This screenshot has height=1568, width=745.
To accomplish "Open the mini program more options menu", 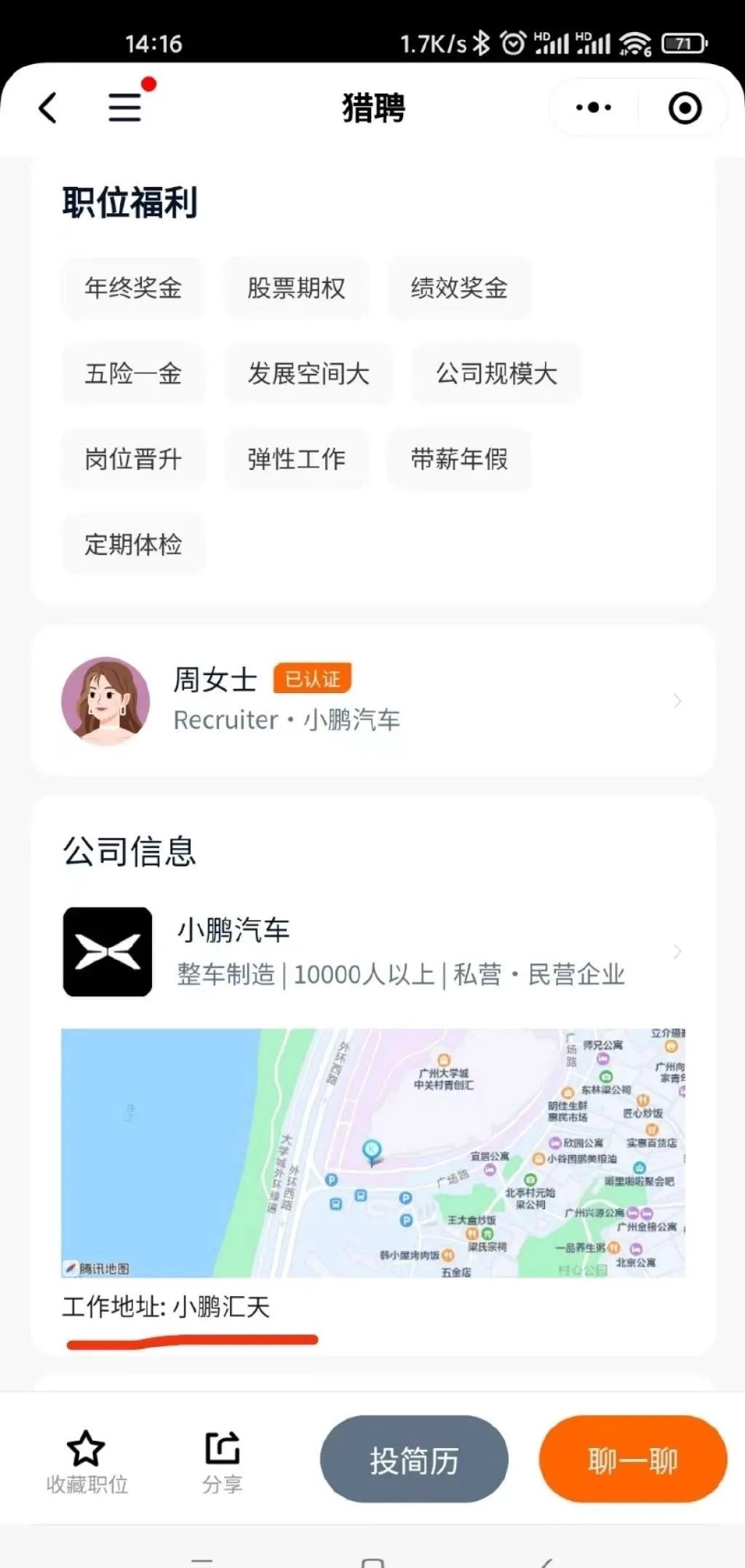I will (594, 108).
